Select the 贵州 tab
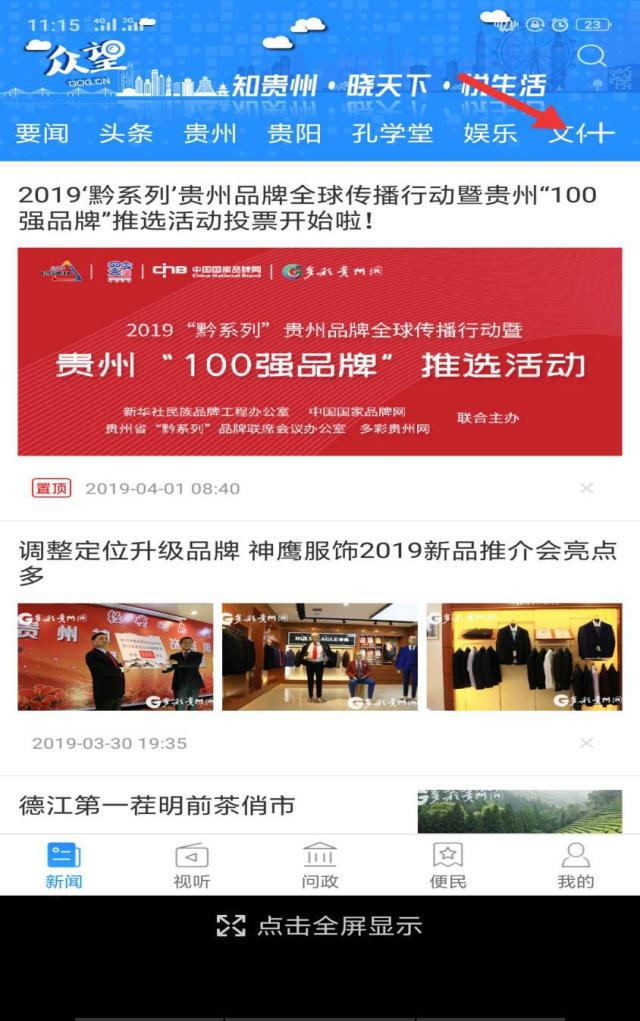640x1021 pixels. point(210,132)
